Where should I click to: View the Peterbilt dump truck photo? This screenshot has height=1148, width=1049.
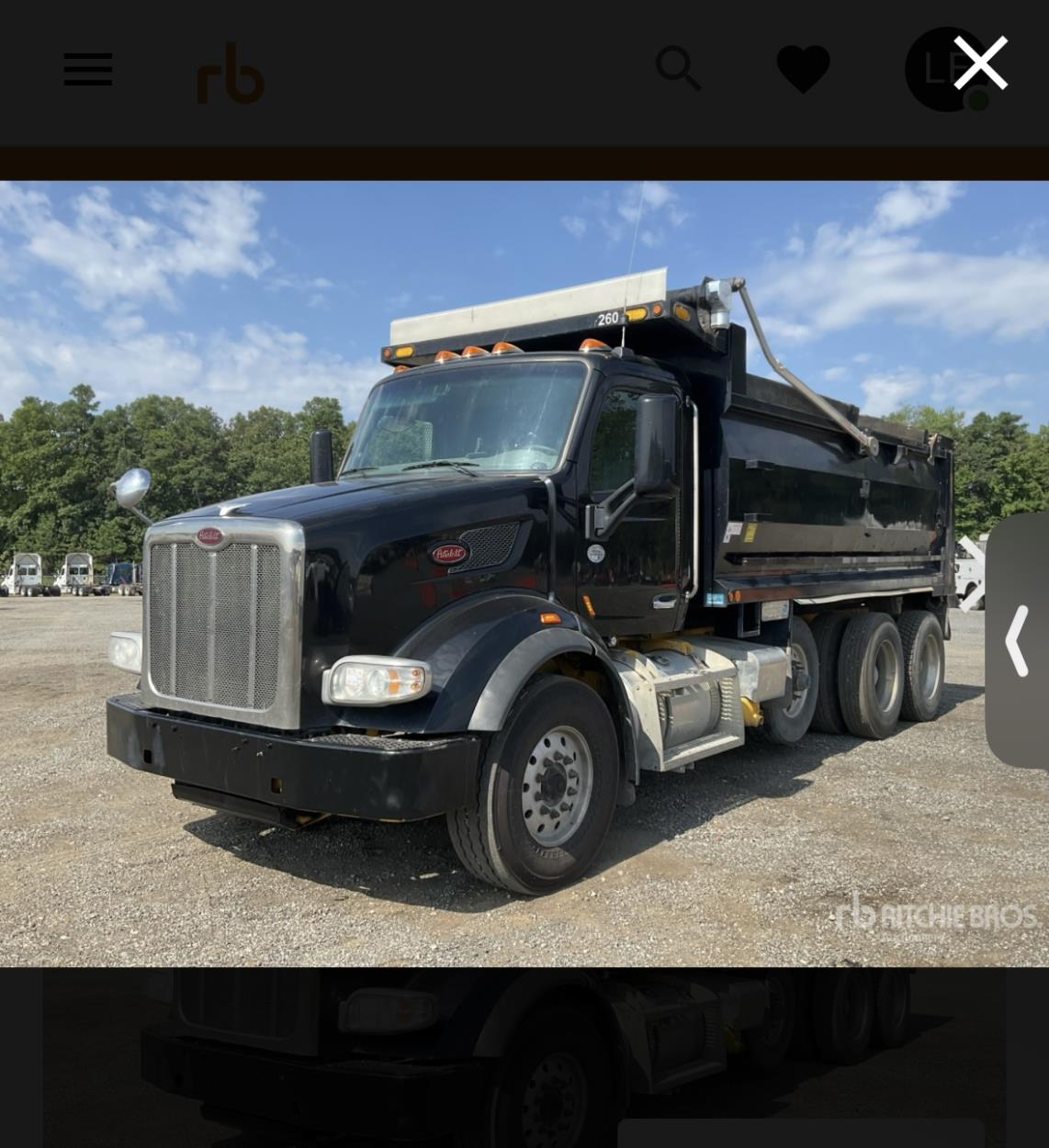524,573
